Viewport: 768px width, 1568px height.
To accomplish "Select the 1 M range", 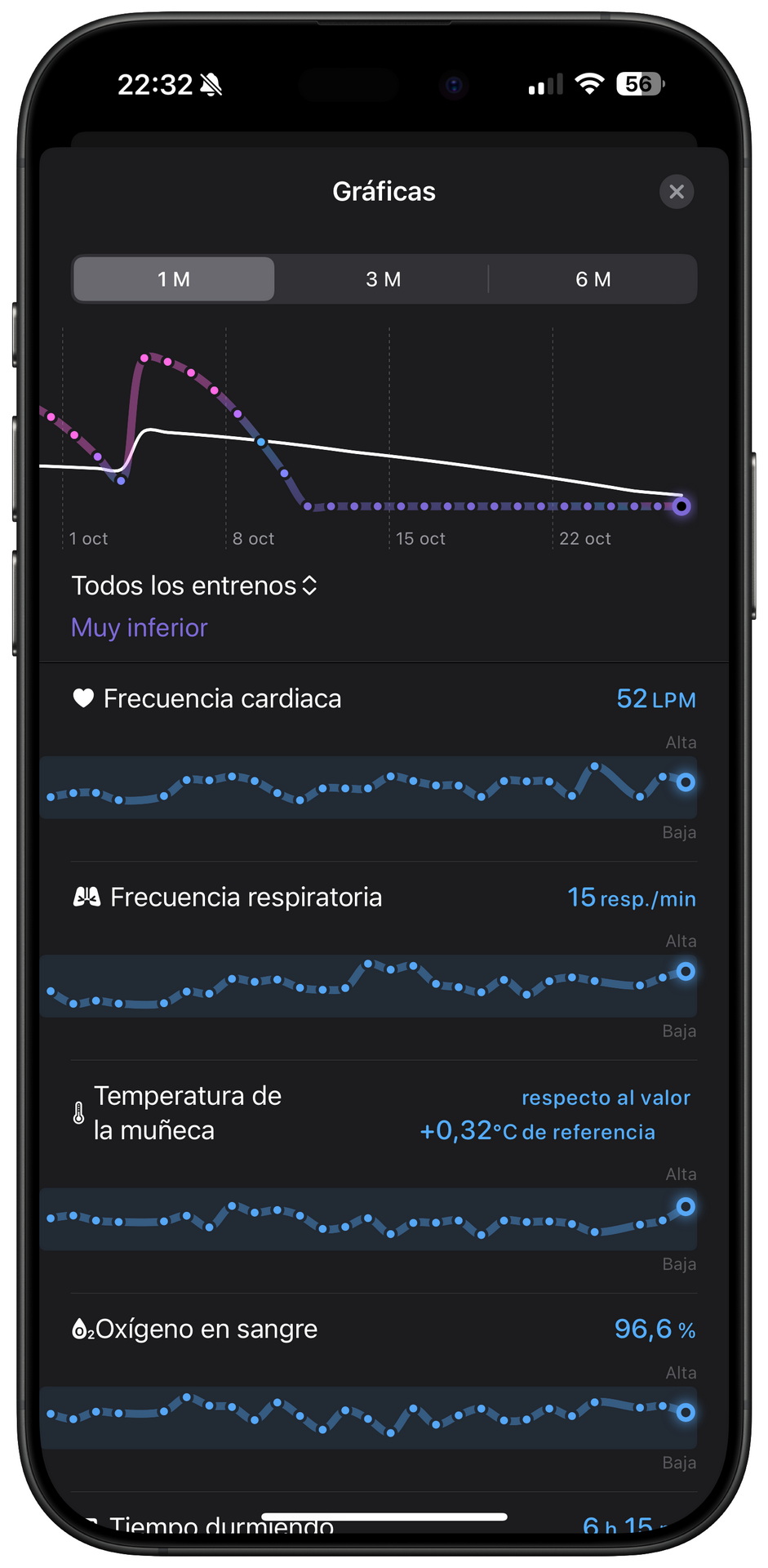I will click(174, 279).
